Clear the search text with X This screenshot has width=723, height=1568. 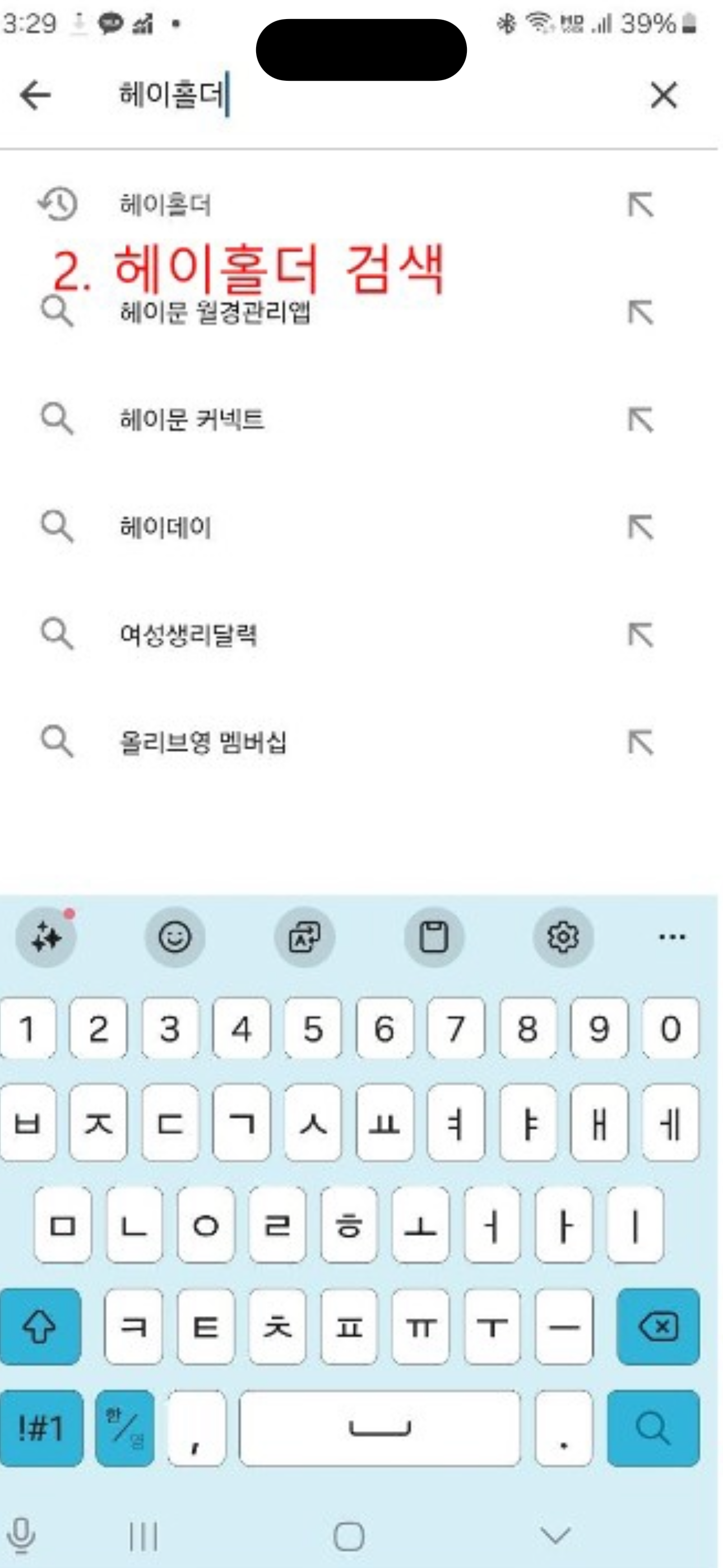tap(664, 95)
